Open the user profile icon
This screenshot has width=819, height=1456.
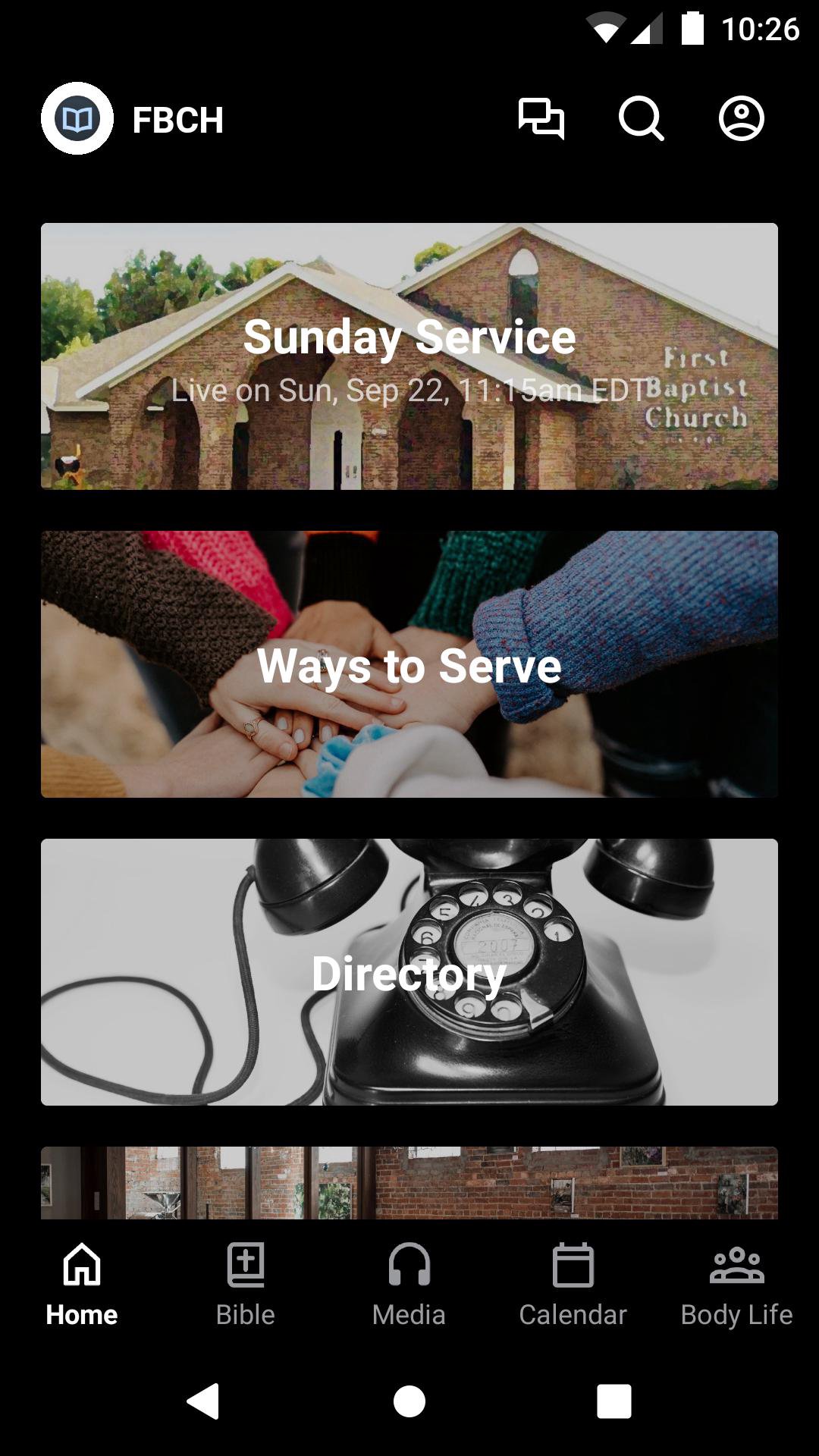[x=741, y=119]
